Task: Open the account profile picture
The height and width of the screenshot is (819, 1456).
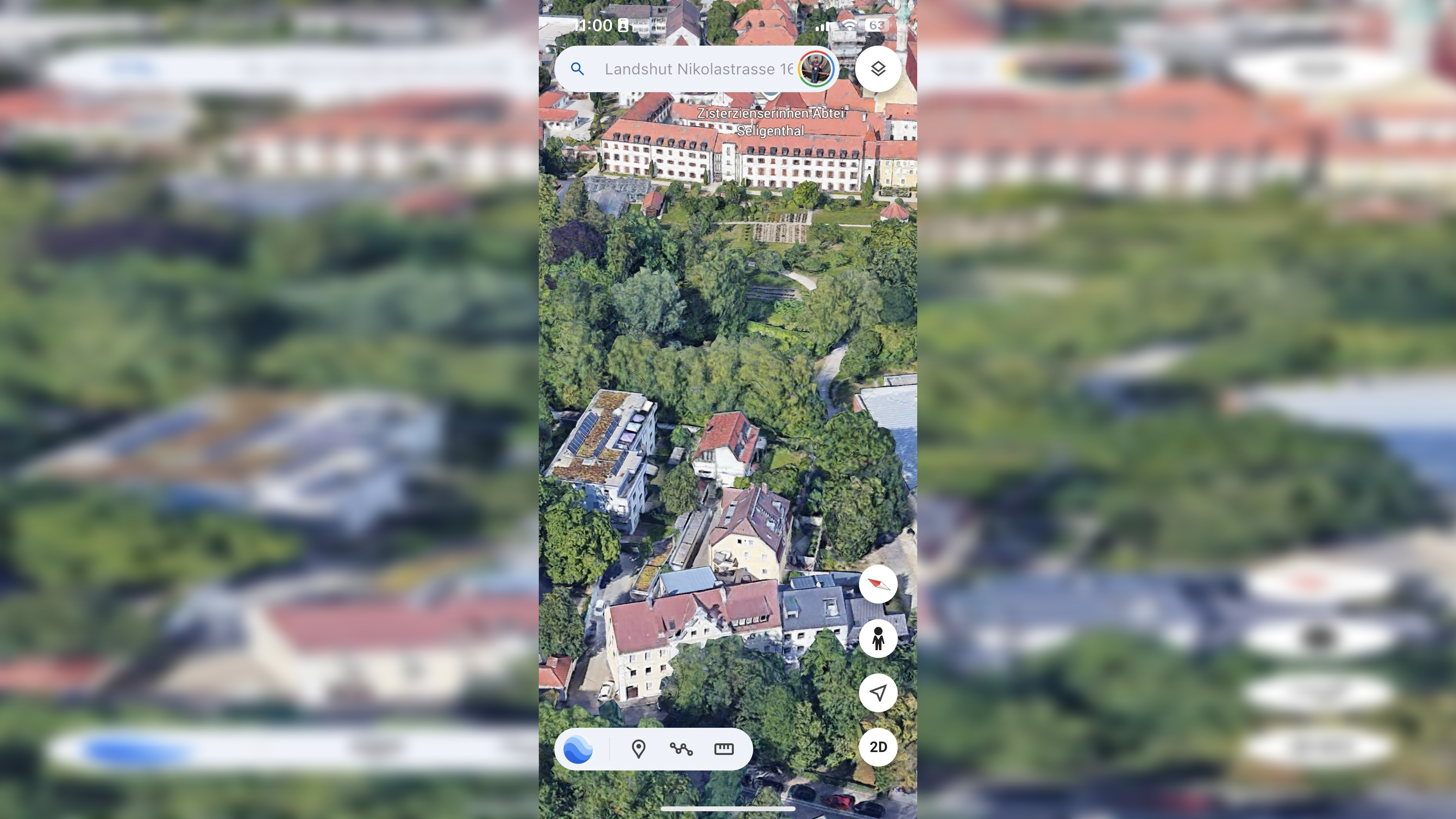Action: point(816,69)
